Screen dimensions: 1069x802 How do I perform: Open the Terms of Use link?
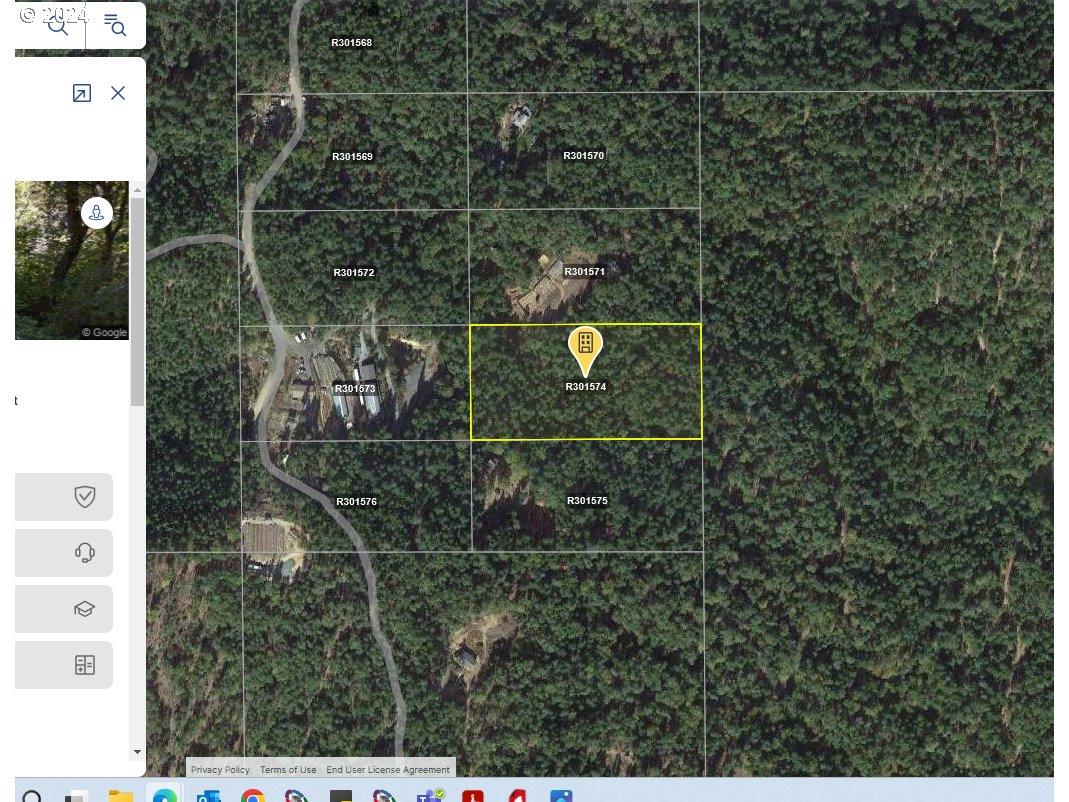[288, 770]
